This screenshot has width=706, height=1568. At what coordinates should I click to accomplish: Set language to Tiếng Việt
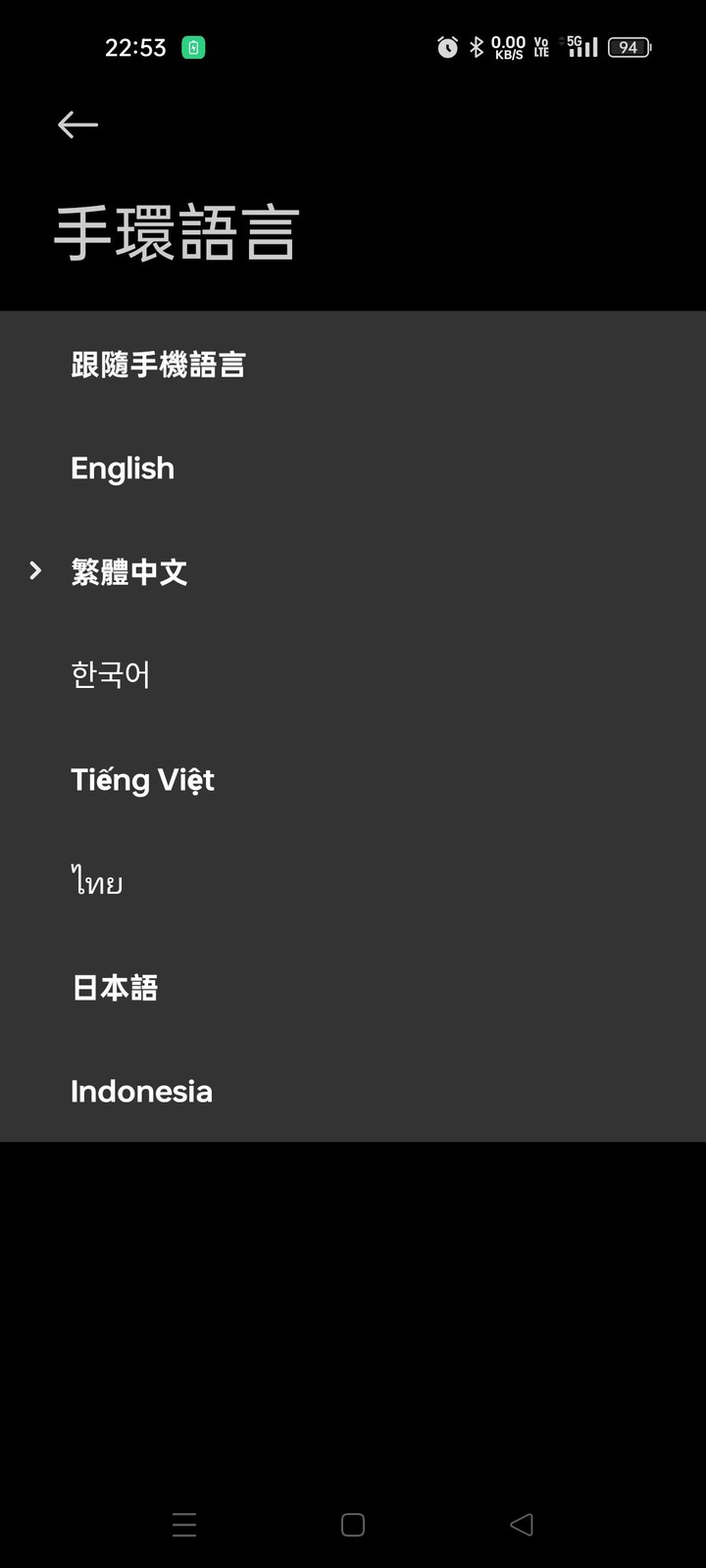[x=353, y=780]
